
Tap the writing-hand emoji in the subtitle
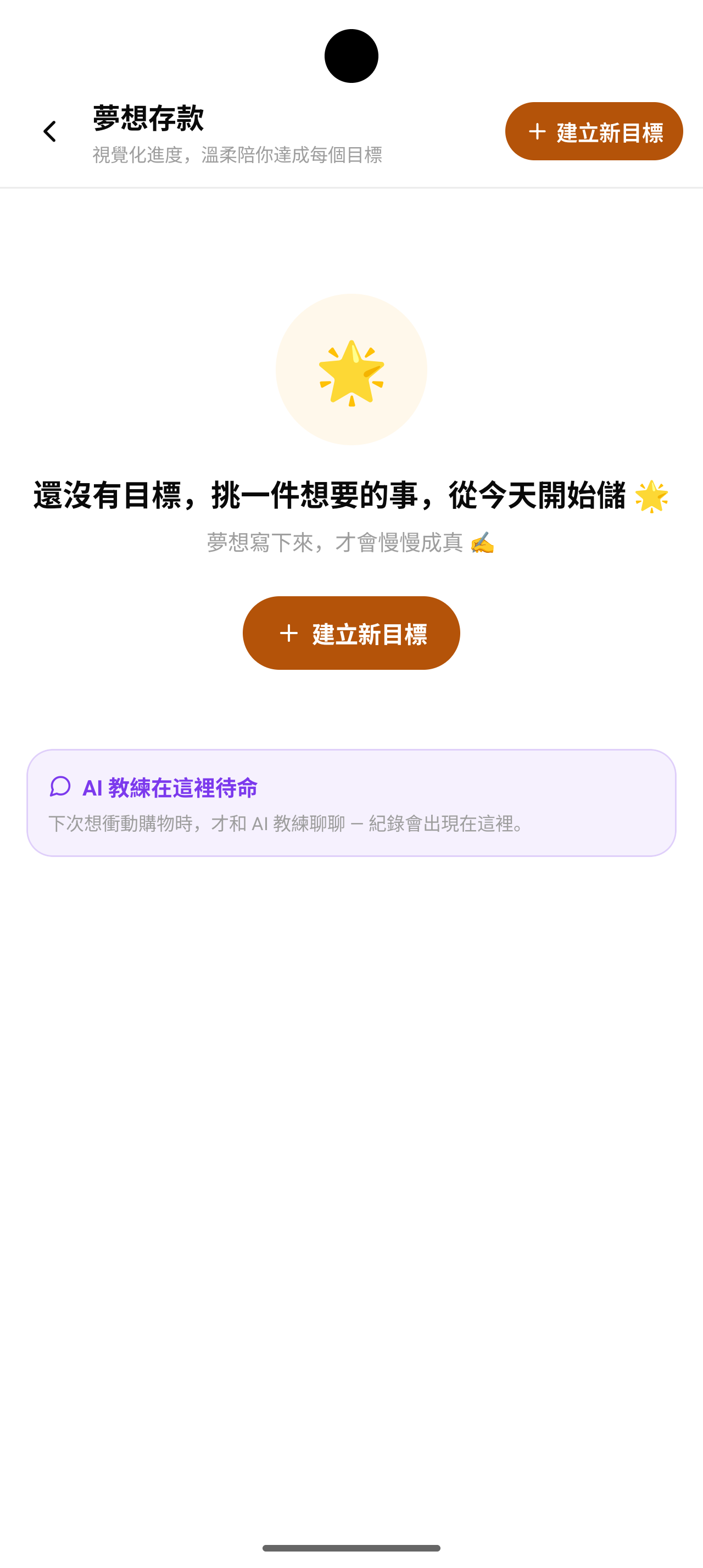coord(483,544)
